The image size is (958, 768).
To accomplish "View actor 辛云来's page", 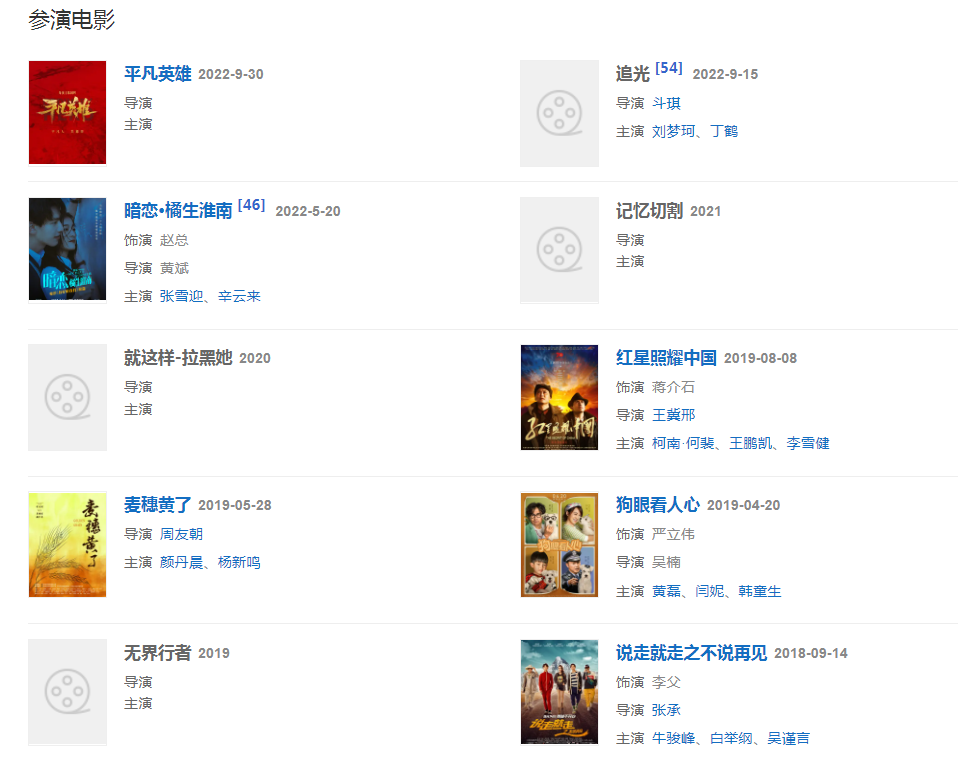I will pos(239,296).
